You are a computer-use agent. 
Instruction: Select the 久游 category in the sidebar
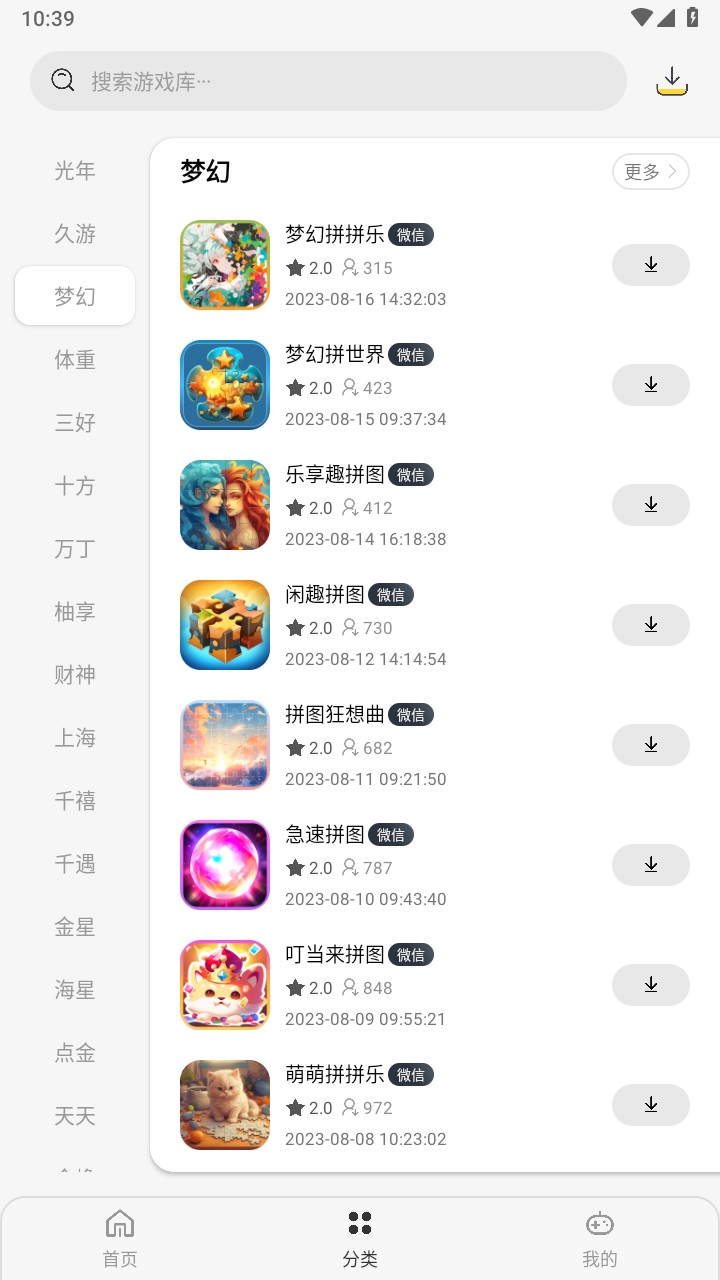point(74,233)
